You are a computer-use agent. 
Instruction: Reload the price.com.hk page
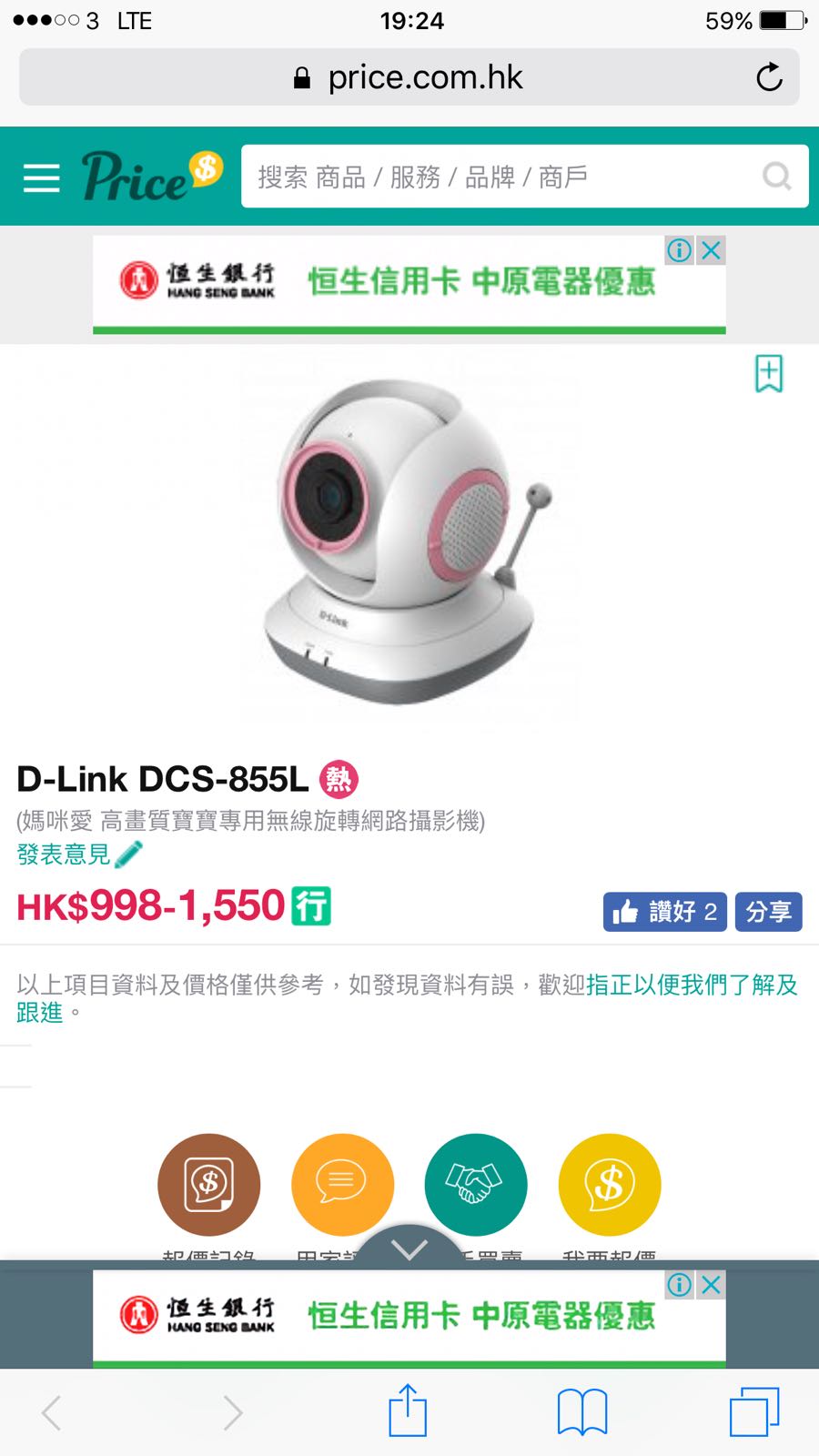[769, 77]
